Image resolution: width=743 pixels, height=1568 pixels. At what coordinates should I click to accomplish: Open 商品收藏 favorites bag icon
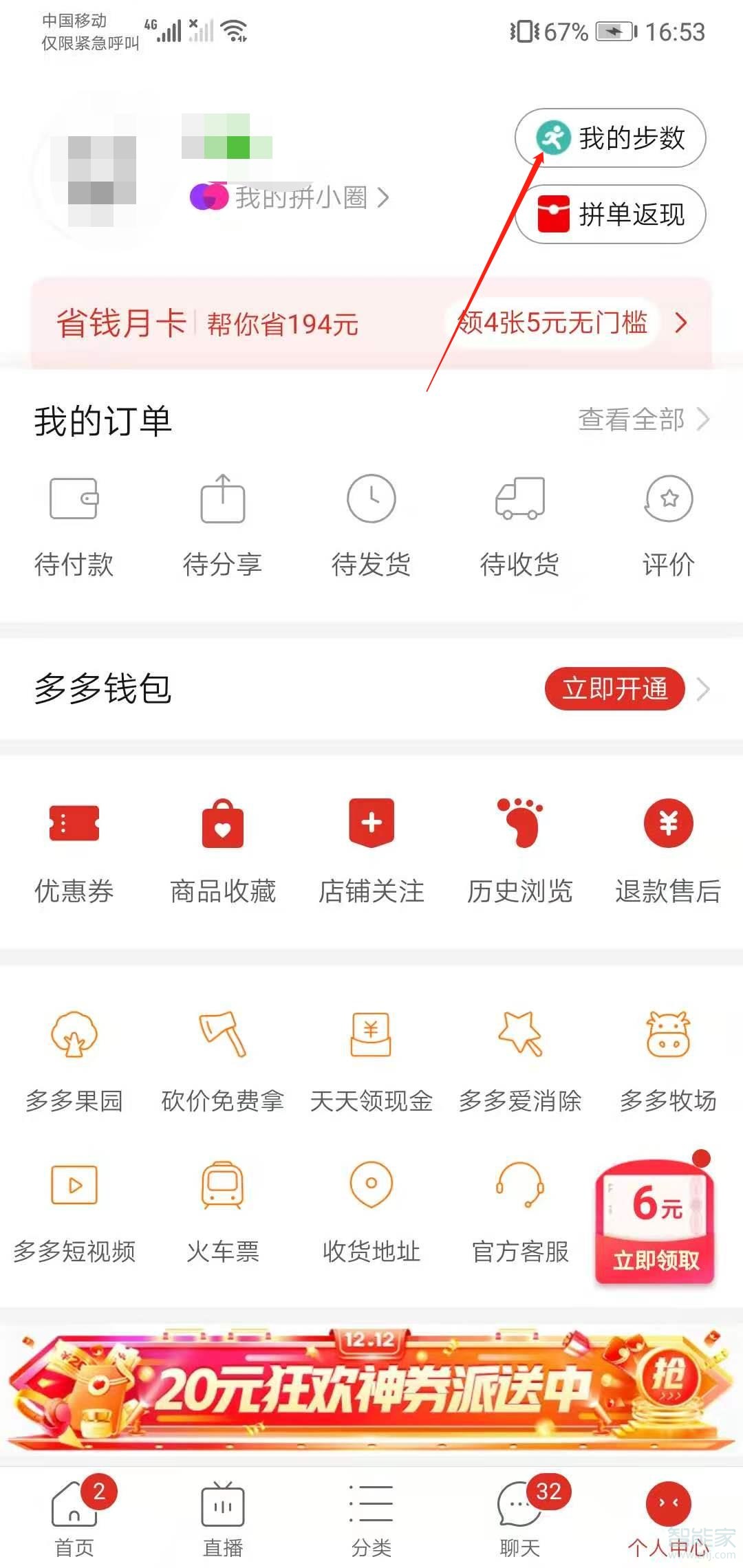222,849
